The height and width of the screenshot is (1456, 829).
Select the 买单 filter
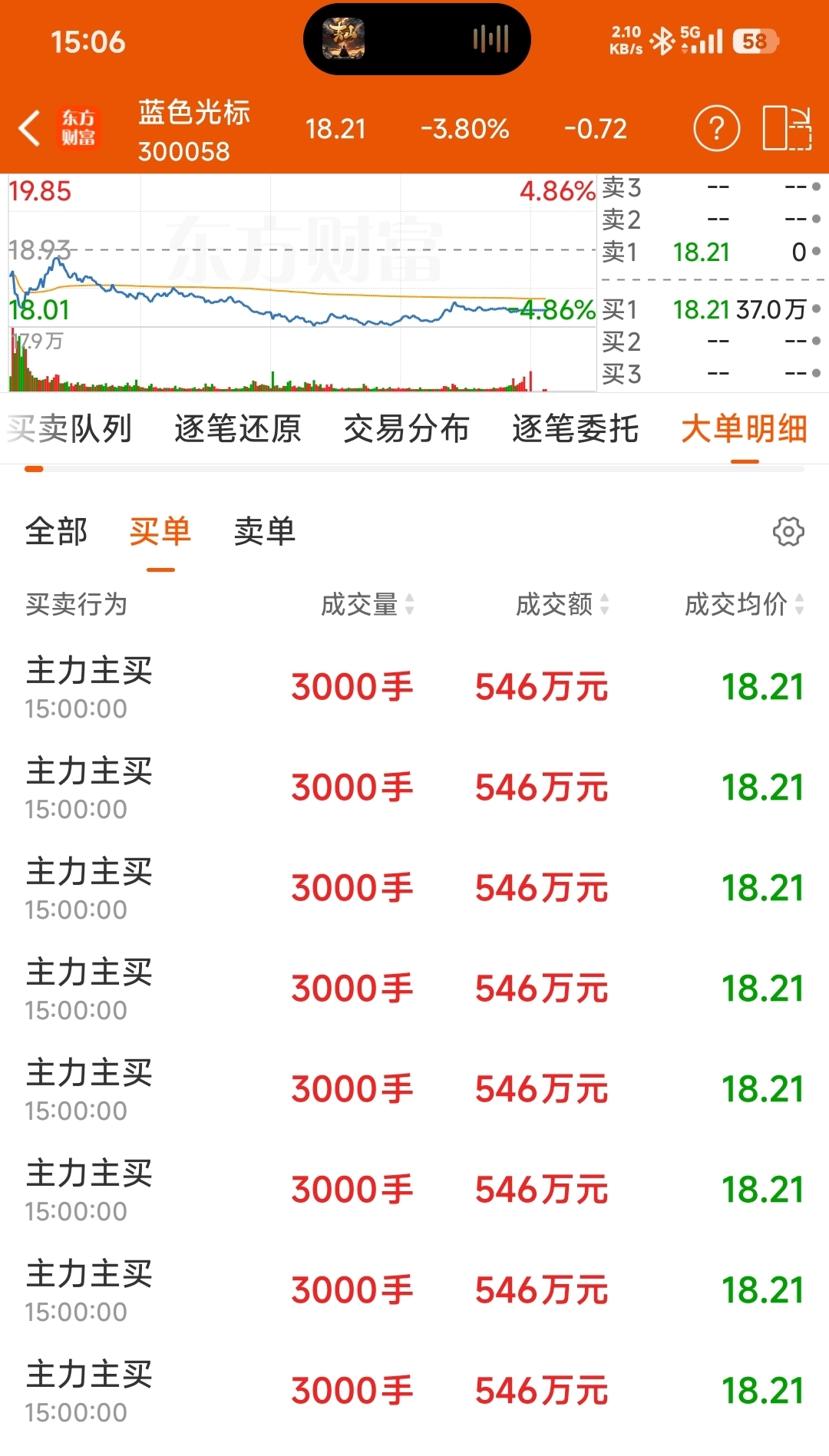[x=160, y=531]
